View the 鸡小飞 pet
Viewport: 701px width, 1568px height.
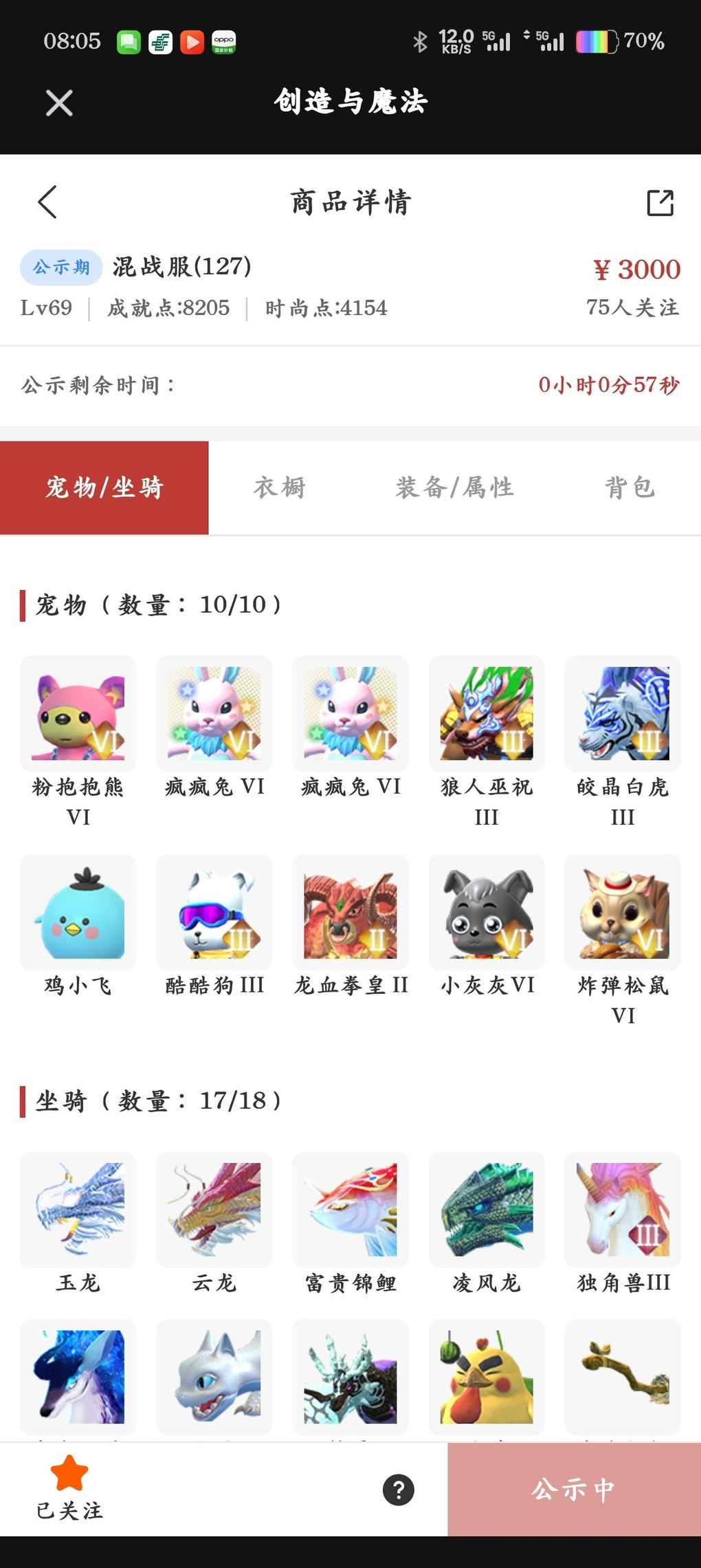pos(78,912)
